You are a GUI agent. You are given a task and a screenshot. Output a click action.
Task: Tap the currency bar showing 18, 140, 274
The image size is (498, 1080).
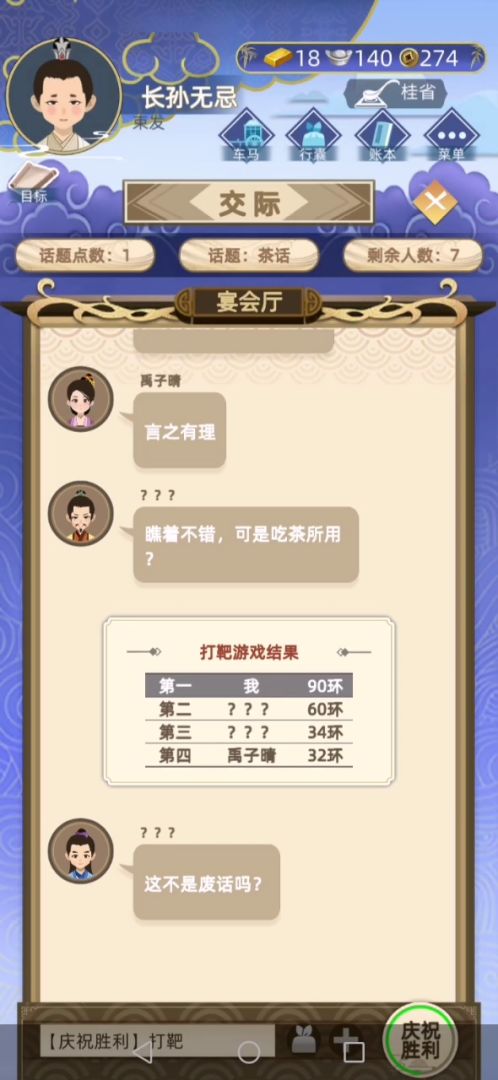point(361,58)
